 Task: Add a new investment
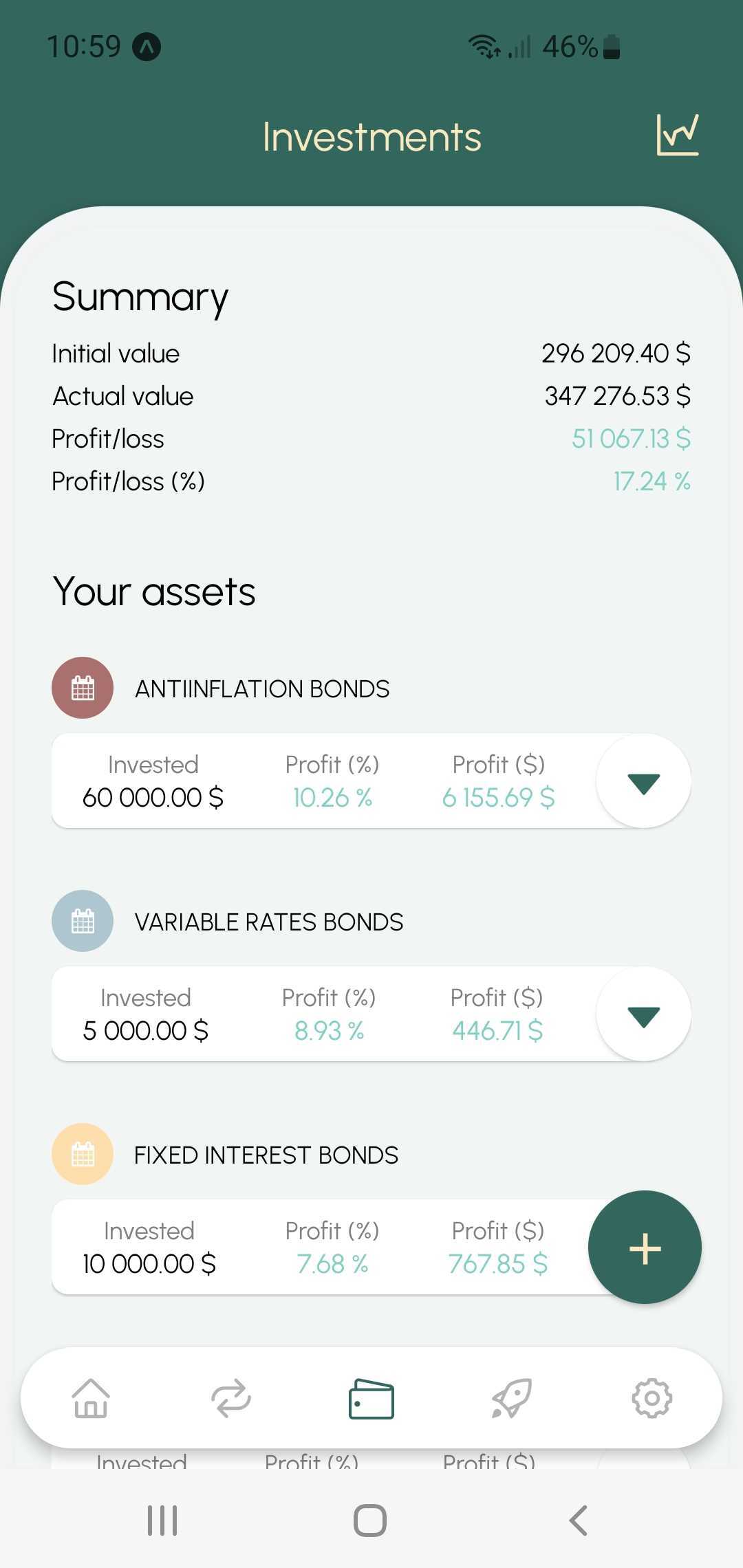point(645,1248)
